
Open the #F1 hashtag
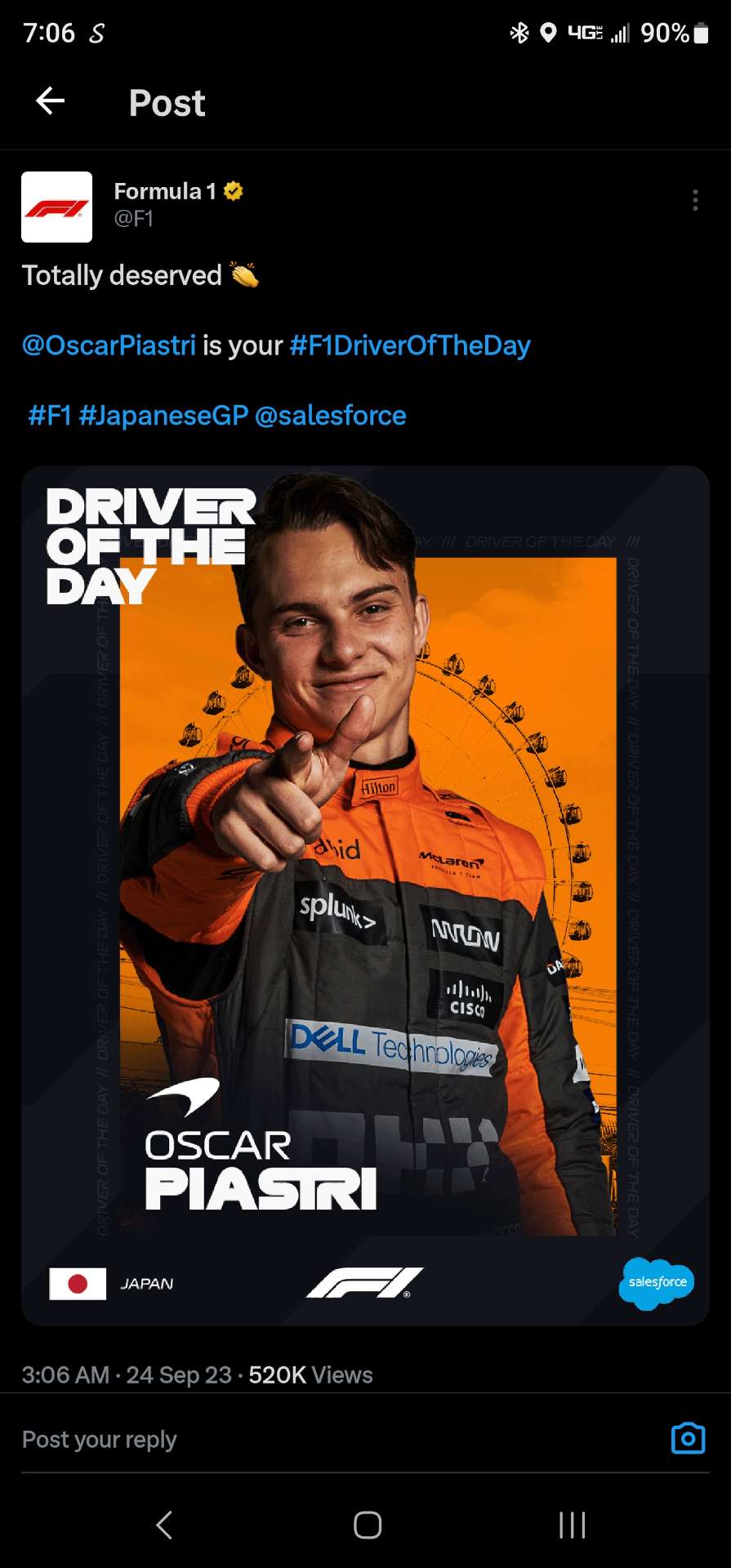pos(50,416)
